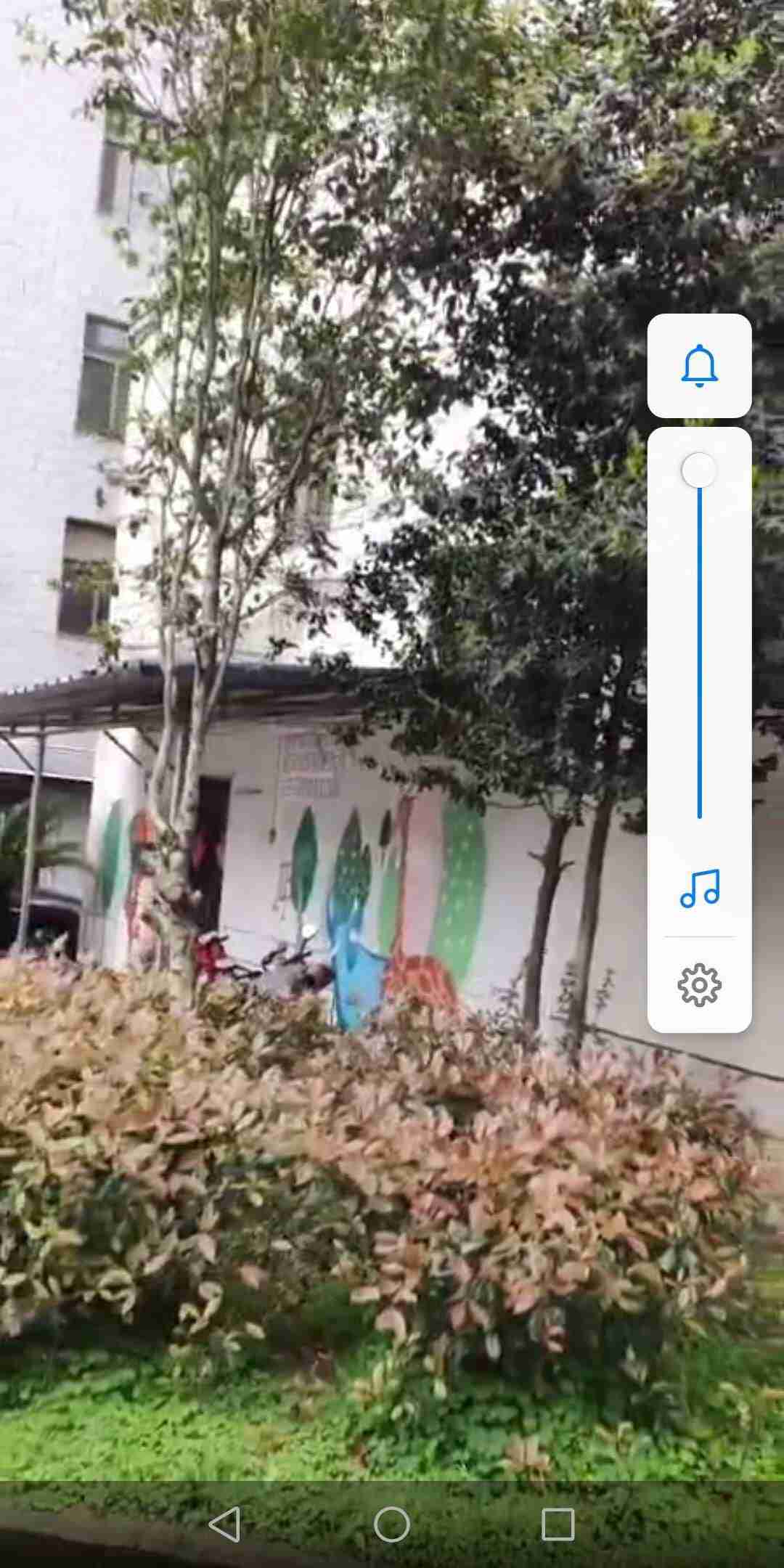Tap the volume slider handle
784x1568 pixels.
pos(699,470)
